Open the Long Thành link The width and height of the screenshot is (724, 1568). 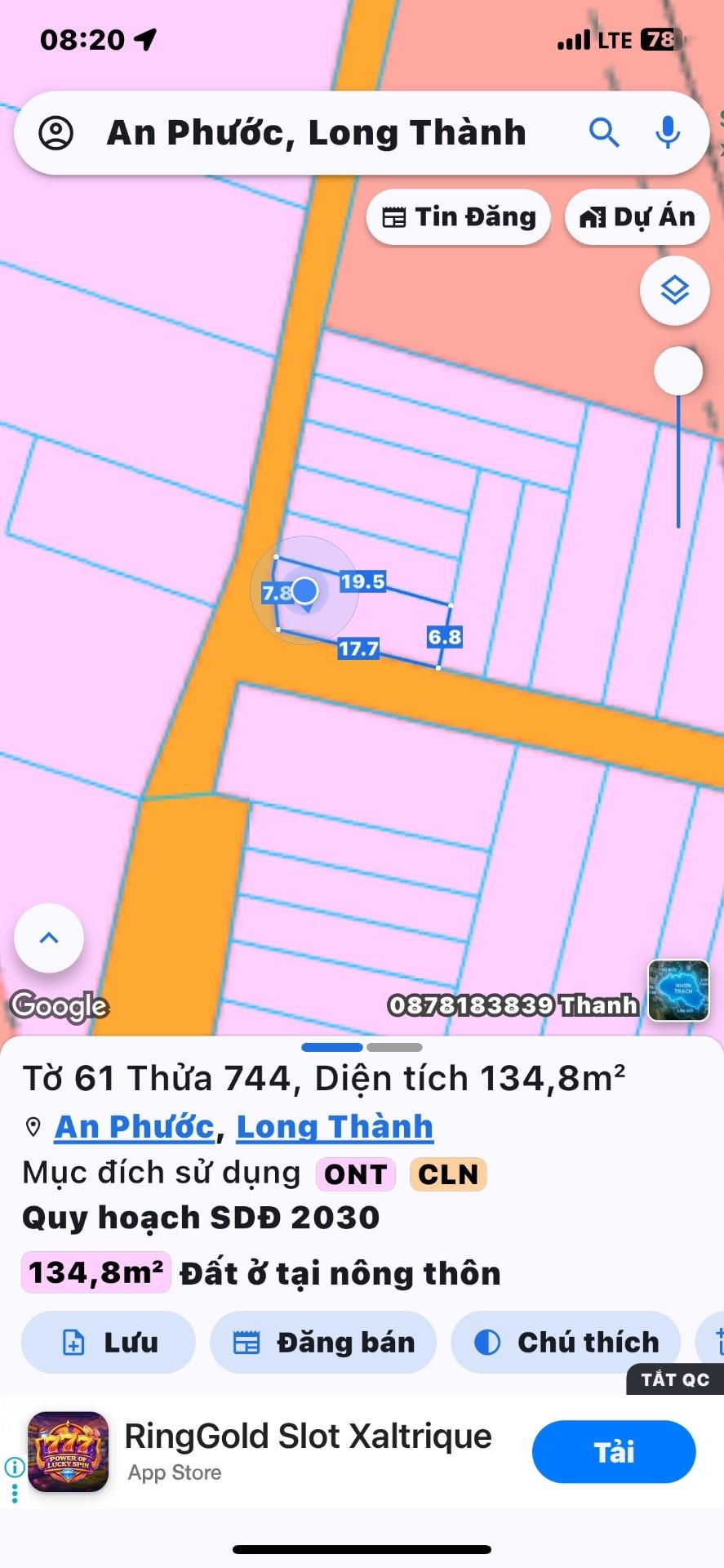(x=335, y=1127)
